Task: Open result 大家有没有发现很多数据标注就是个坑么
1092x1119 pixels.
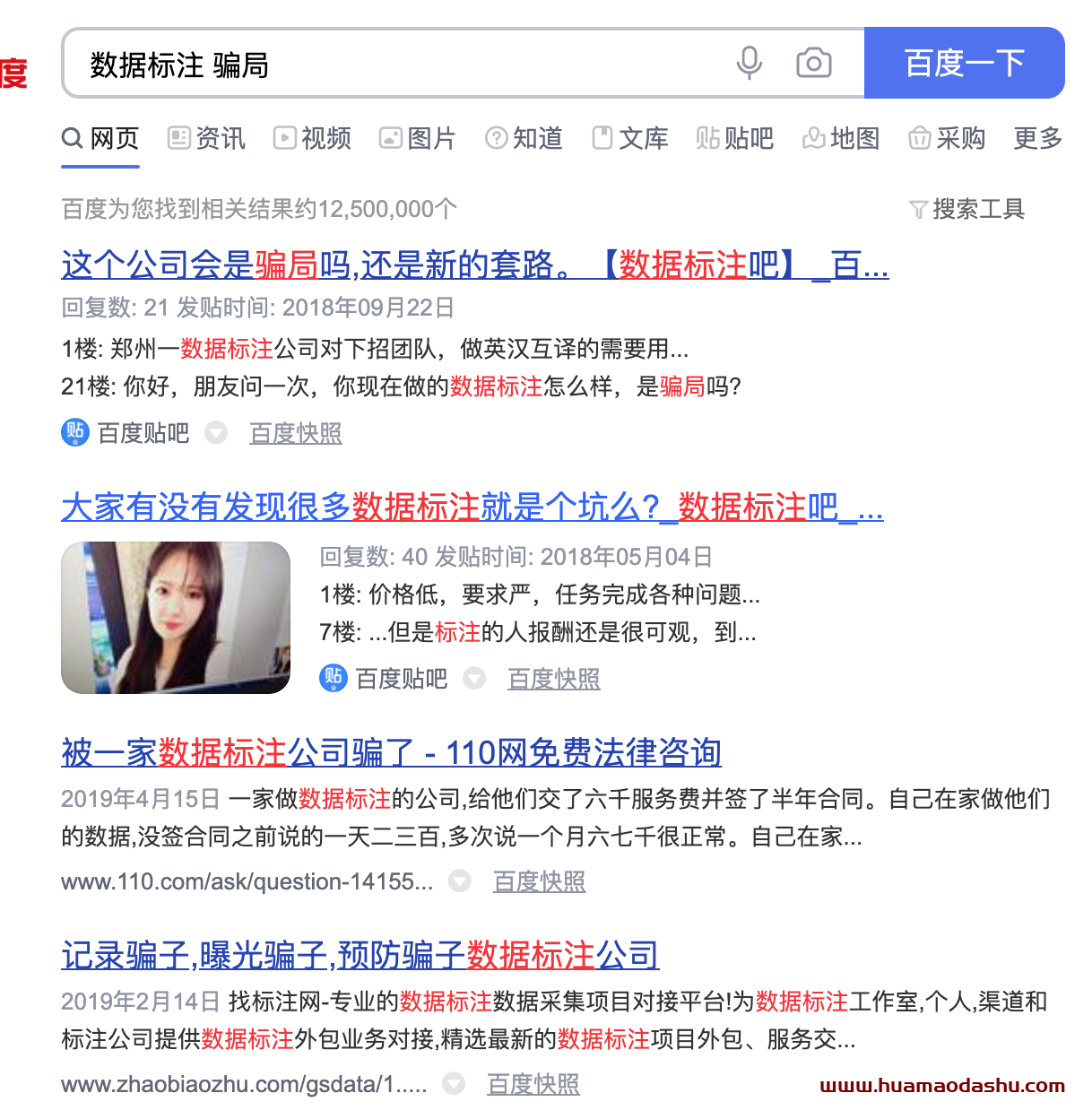Action: coord(472,507)
